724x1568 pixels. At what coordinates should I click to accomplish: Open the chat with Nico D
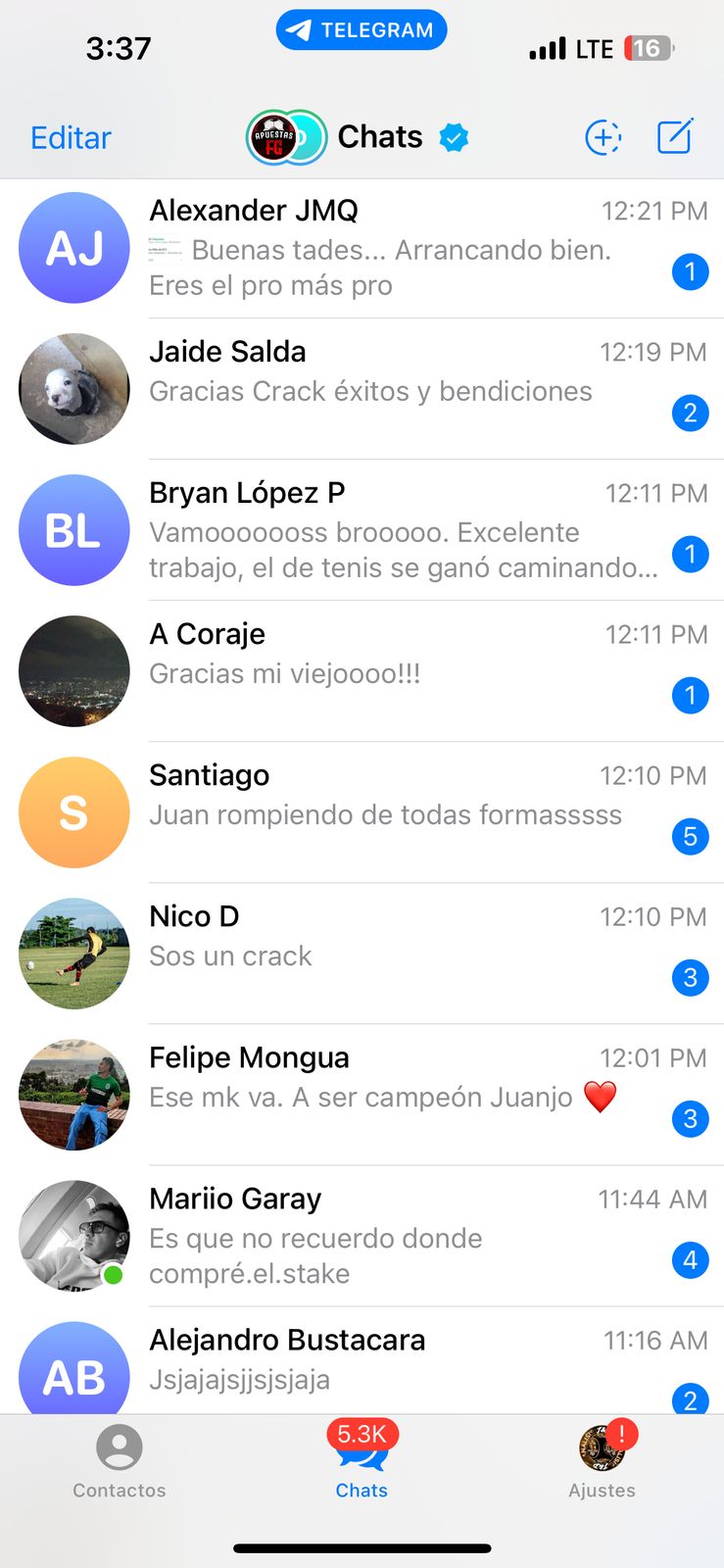pos(392,954)
